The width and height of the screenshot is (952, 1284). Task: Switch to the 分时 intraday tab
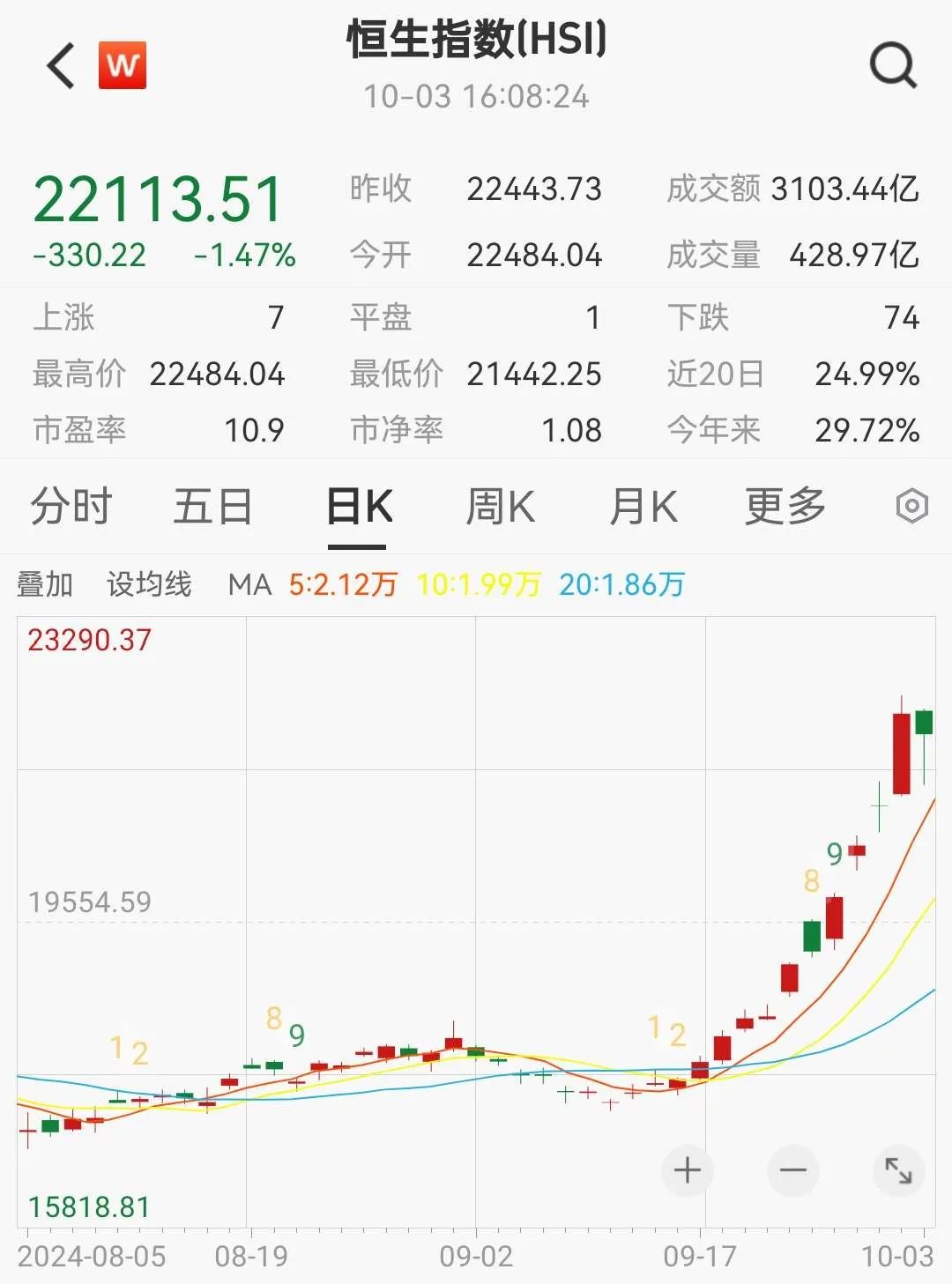pyautogui.click(x=71, y=506)
